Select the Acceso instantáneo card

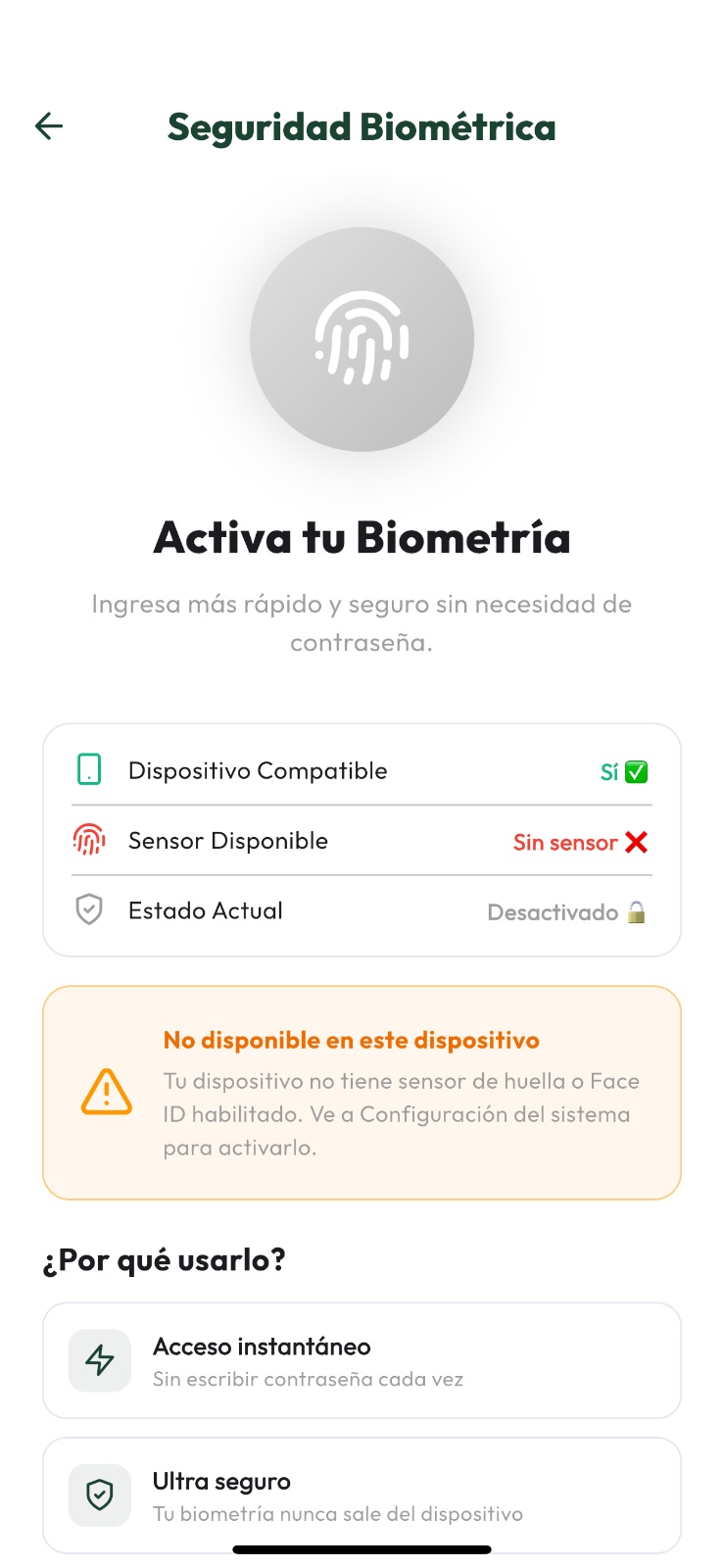tap(362, 1360)
